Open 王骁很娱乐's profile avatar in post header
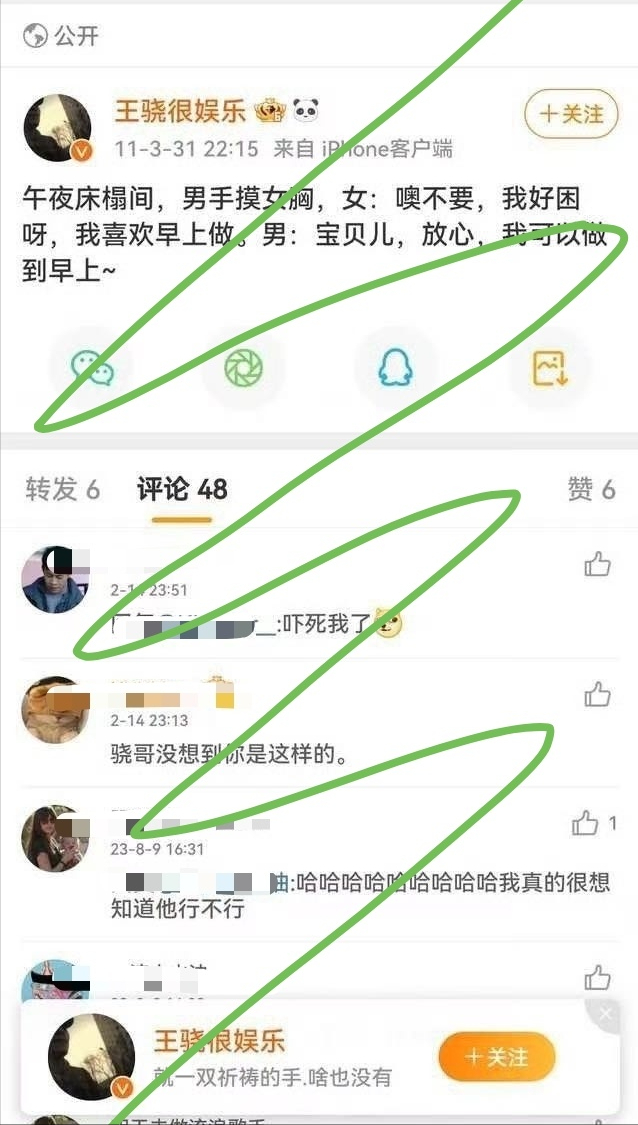638x1125 pixels. coord(58,128)
